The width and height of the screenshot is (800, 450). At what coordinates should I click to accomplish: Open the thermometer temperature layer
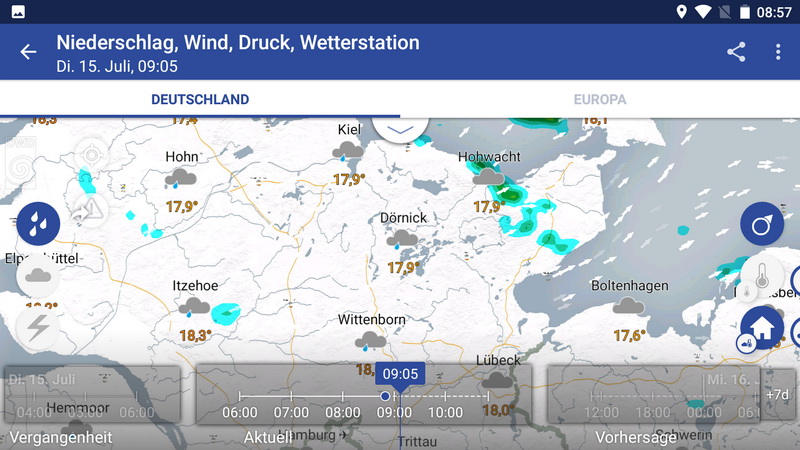point(761,276)
